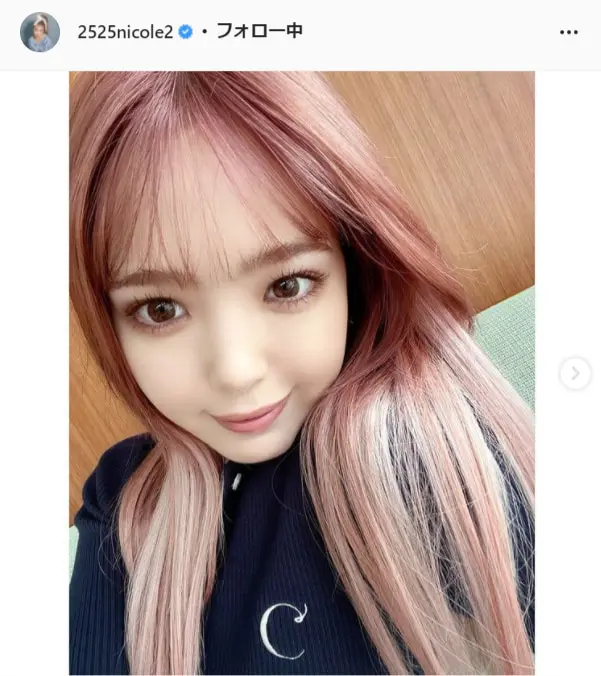
Task: Open the three-dot more options menu
Action: click(569, 33)
